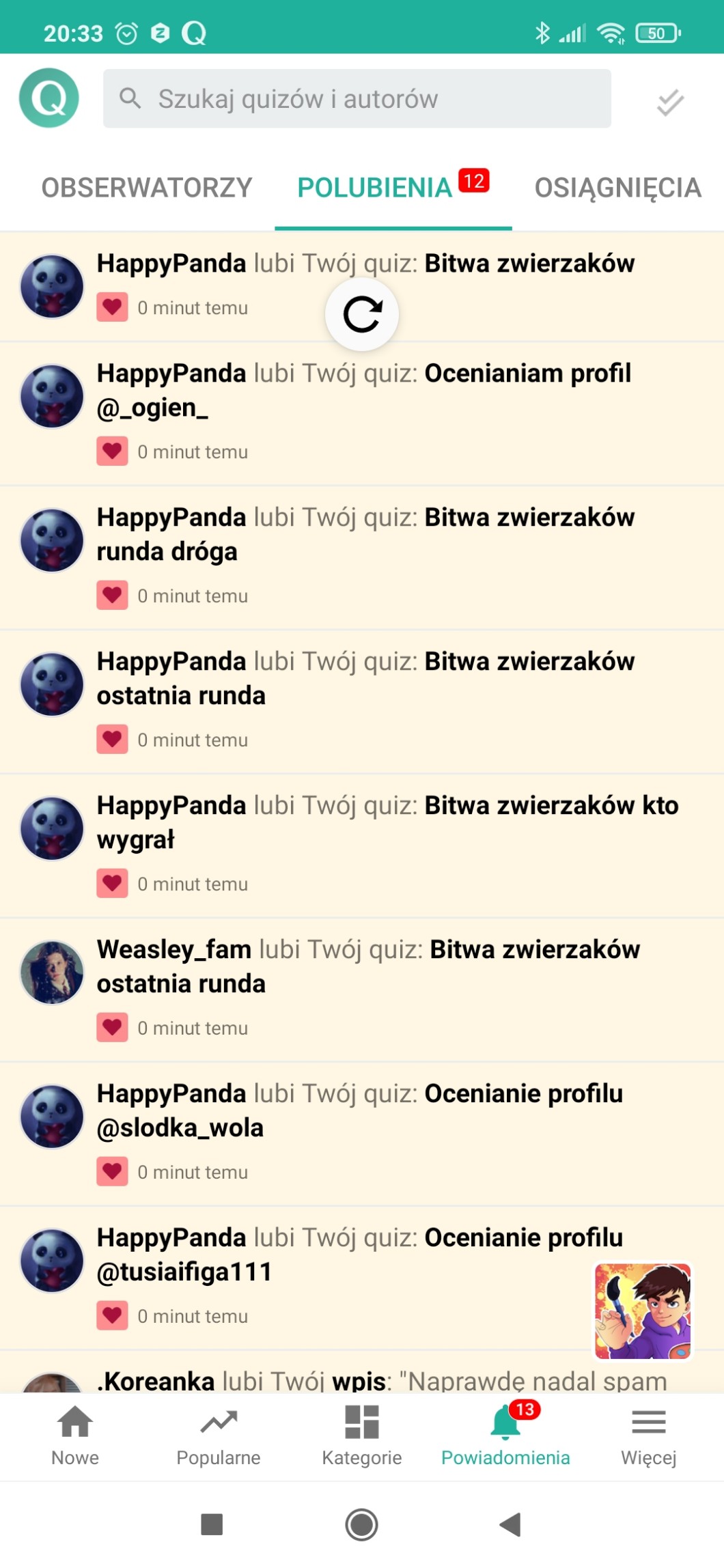
Task: Open the like on Ocenianie profilu @tusiaifiga111
Action: coord(342,1277)
